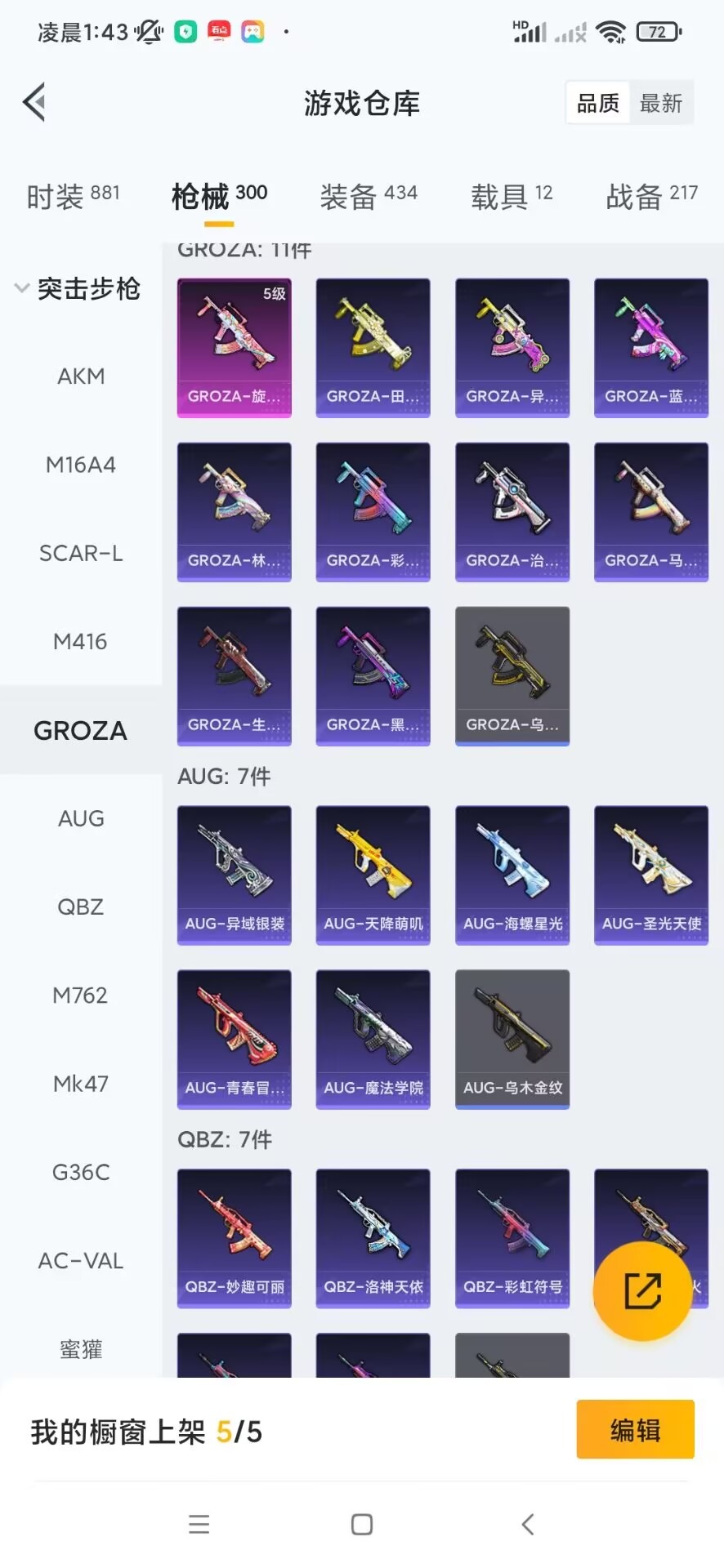This screenshot has height=1568, width=724.
Task: Switch to the 时装 tab
Action: (73, 196)
